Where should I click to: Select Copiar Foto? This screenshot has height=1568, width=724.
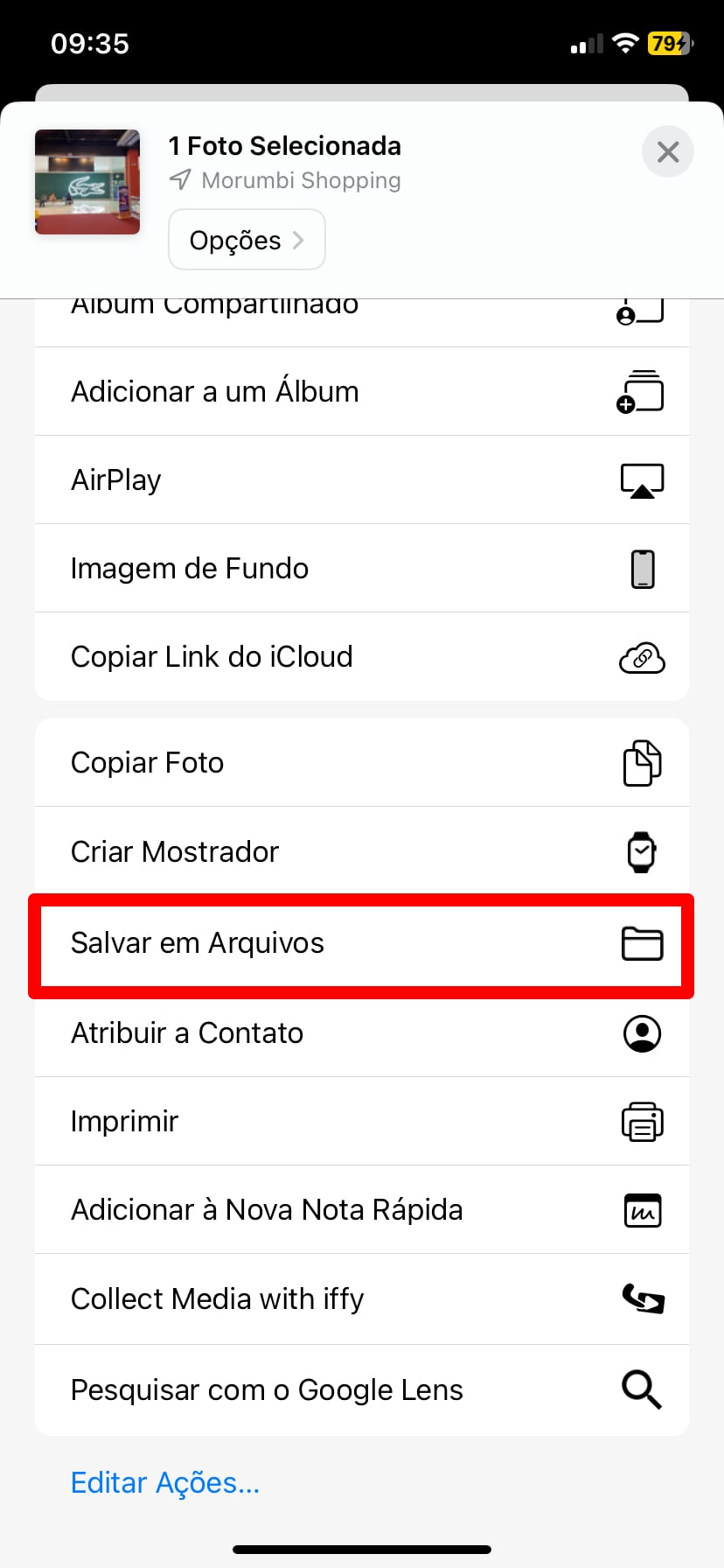(361, 763)
